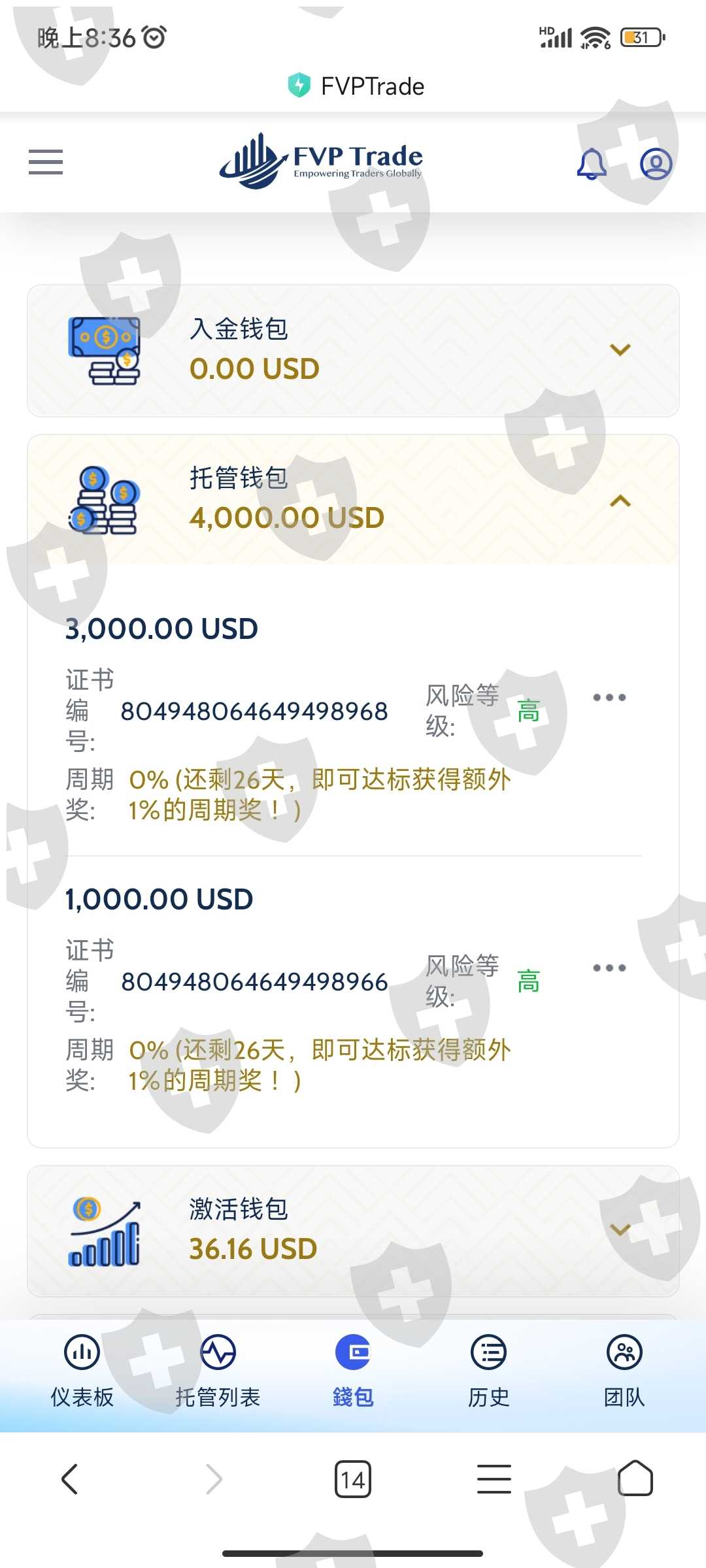
Task: Open more options for the 3,000.00 USD certificate
Action: (609, 698)
